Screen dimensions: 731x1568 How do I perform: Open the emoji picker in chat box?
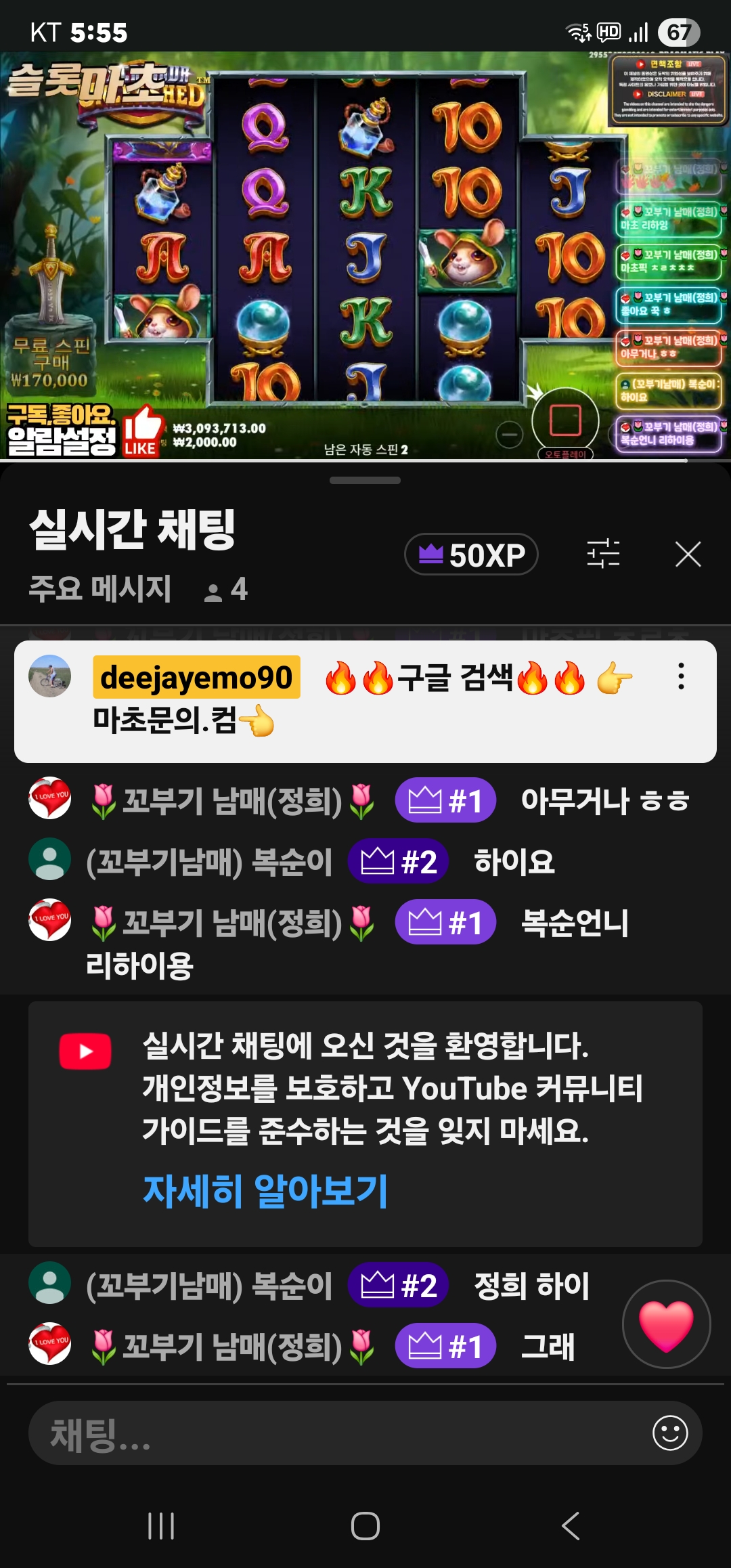[x=670, y=1433]
